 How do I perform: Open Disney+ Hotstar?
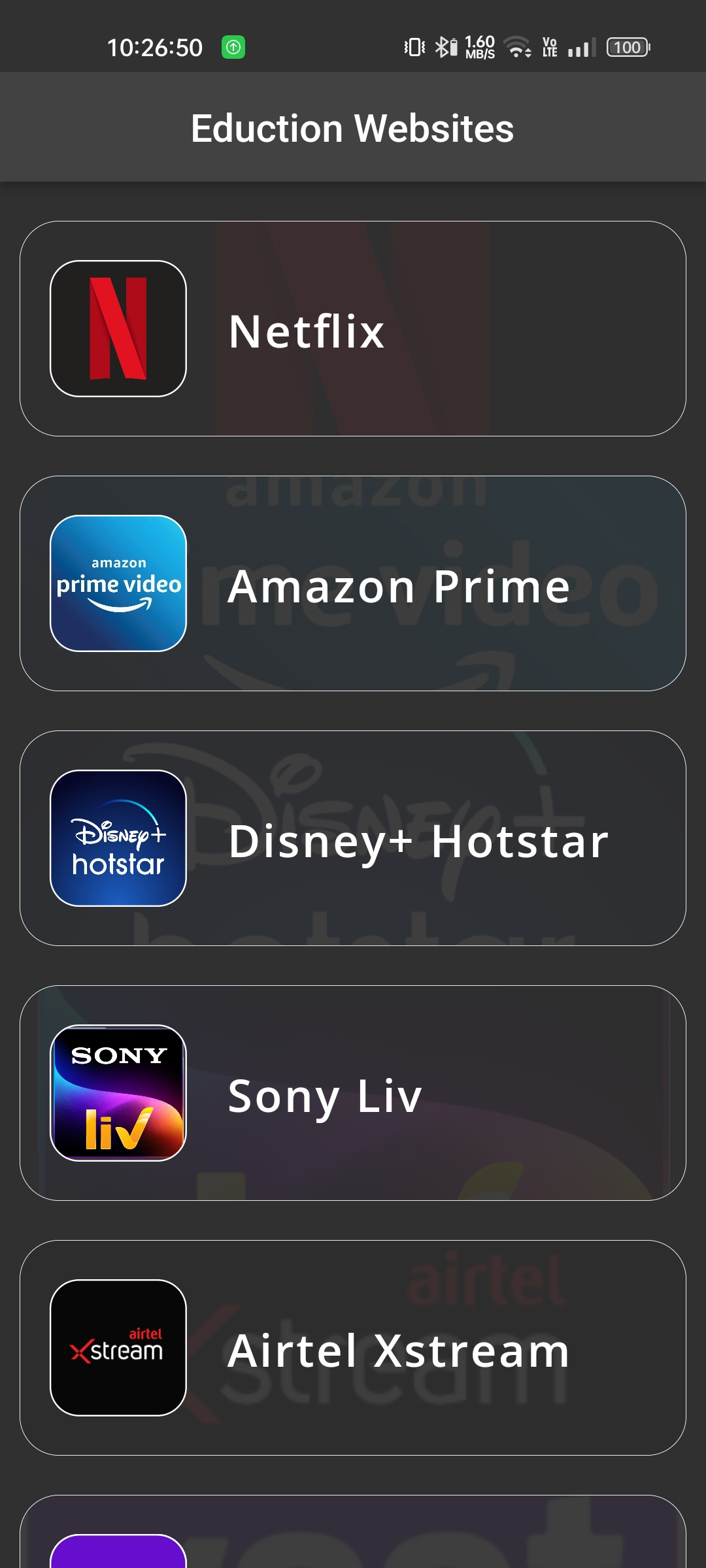tap(353, 838)
